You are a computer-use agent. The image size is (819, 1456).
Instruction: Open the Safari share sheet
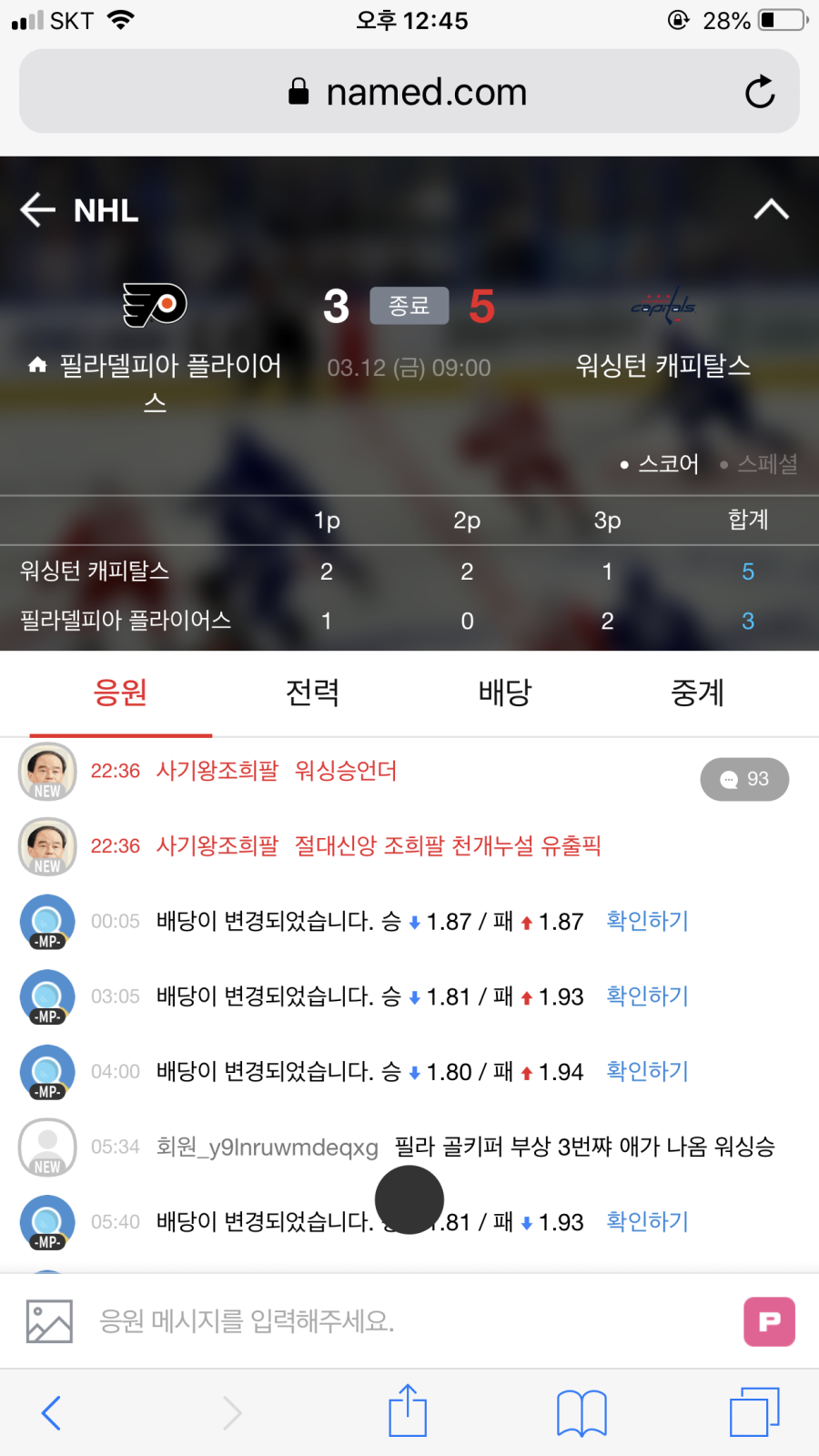point(408,1412)
